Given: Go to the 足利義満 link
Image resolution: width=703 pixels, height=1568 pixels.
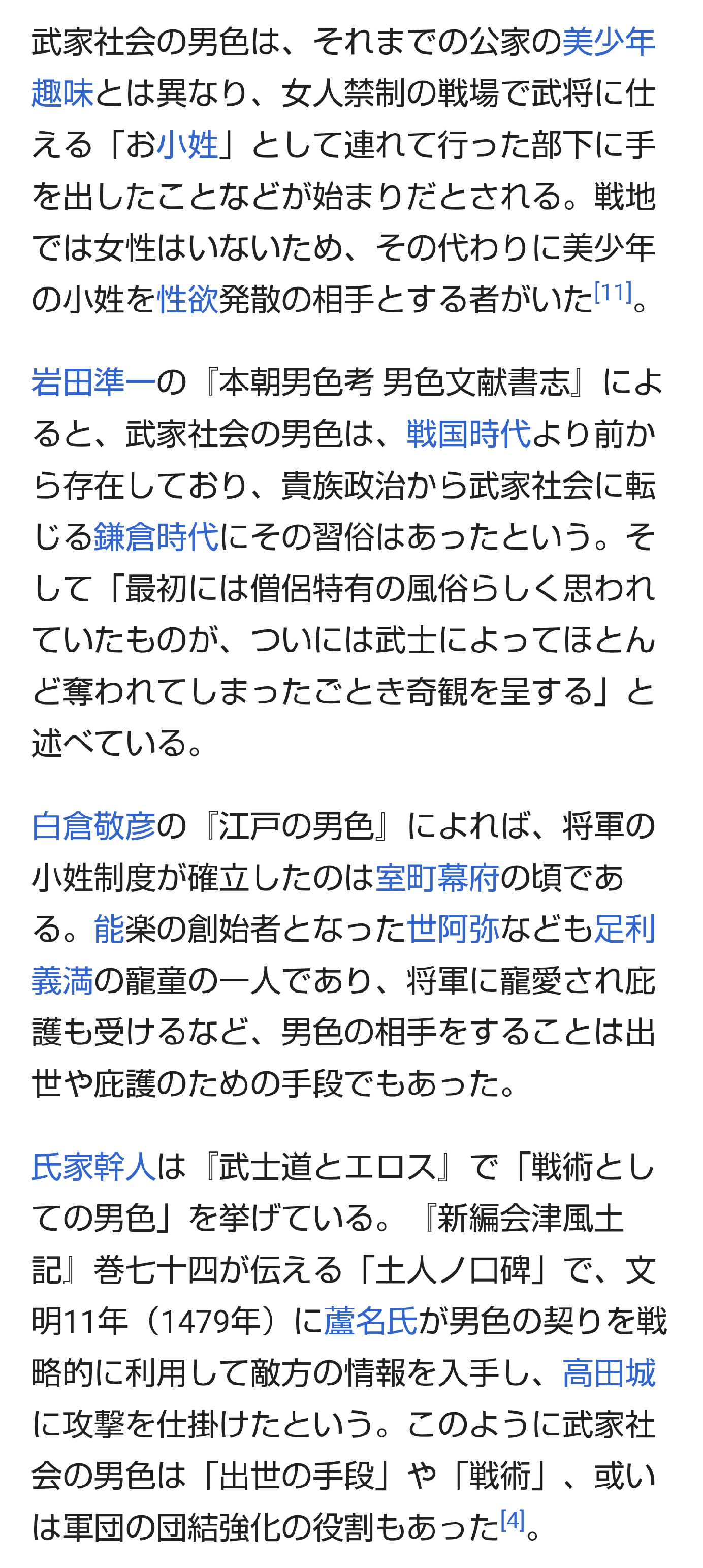Looking at the screenshot, I should pyautogui.click(x=624, y=930).
